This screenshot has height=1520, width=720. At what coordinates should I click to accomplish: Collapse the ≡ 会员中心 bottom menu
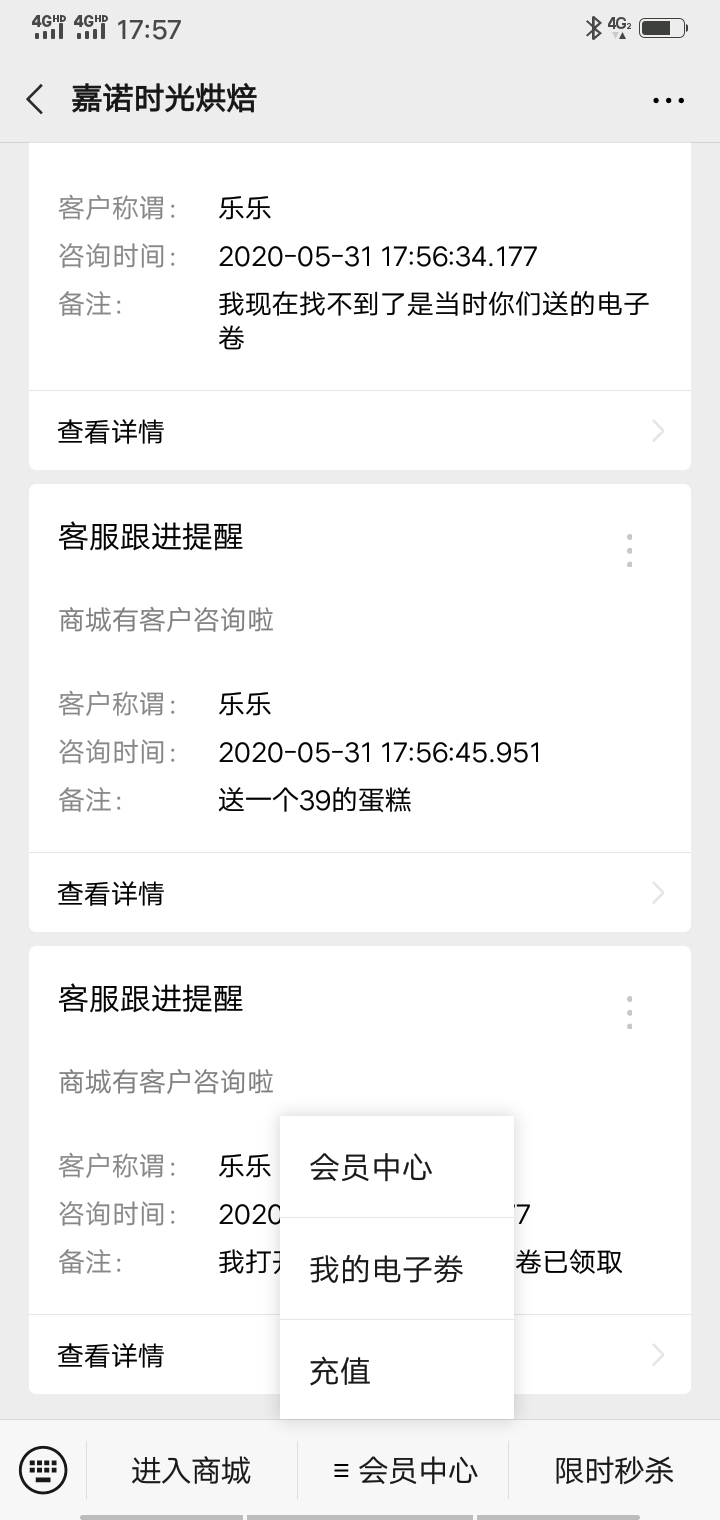click(404, 1470)
